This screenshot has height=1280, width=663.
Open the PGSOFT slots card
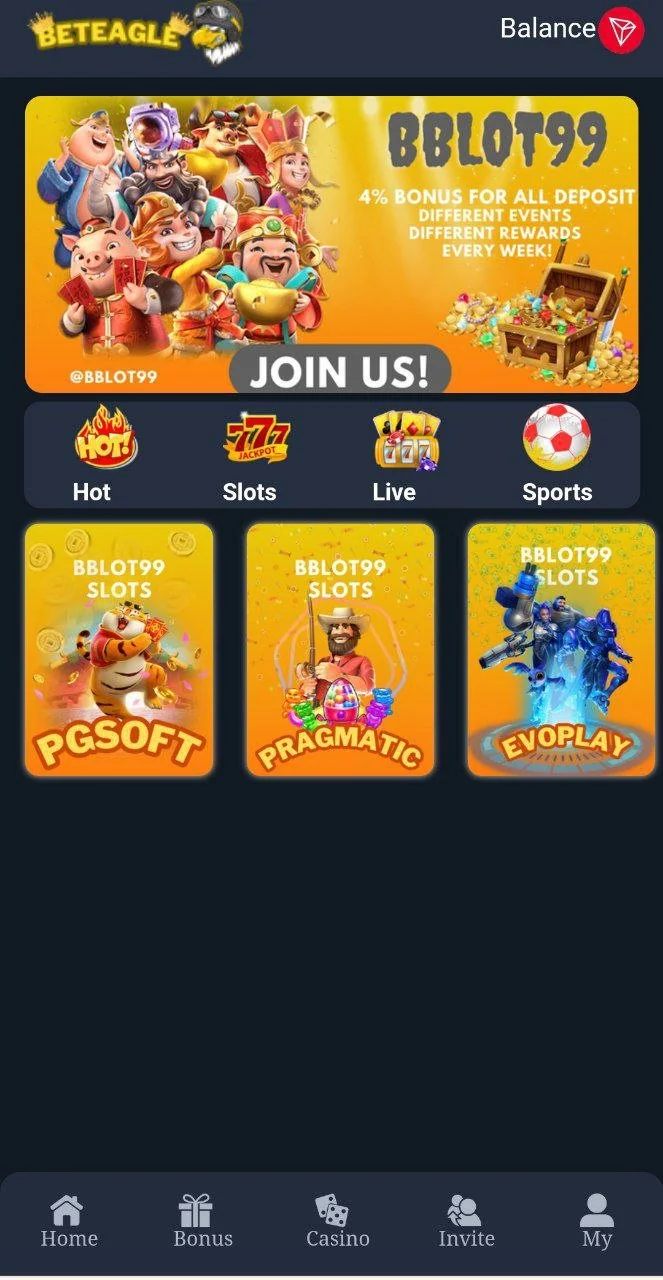(x=119, y=650)
